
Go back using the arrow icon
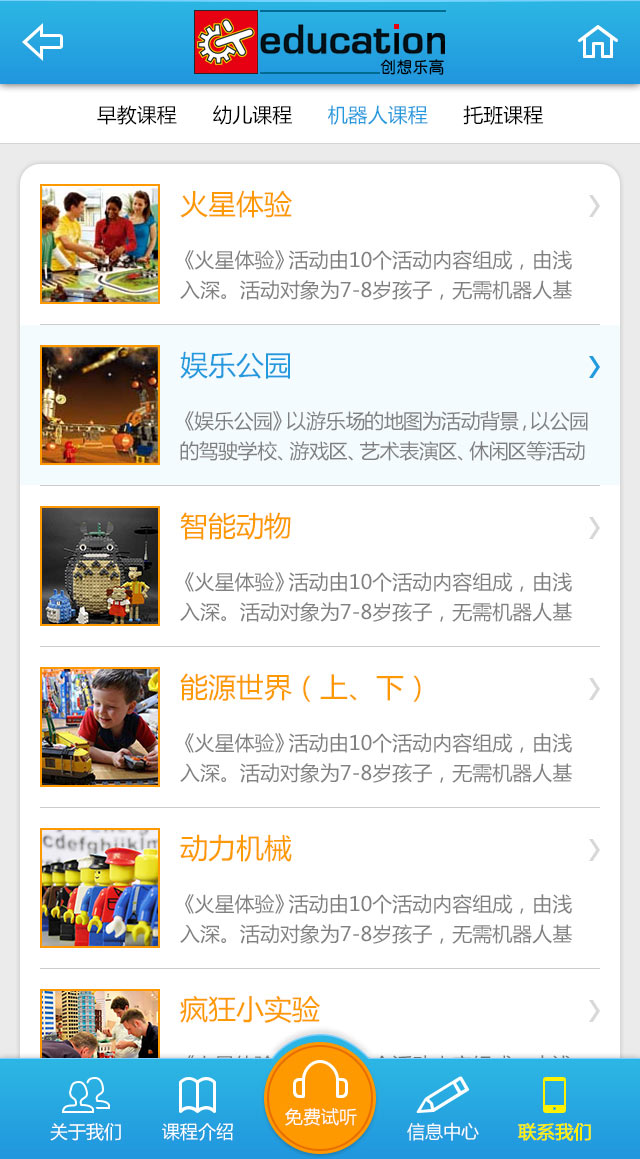pos(43,42)
